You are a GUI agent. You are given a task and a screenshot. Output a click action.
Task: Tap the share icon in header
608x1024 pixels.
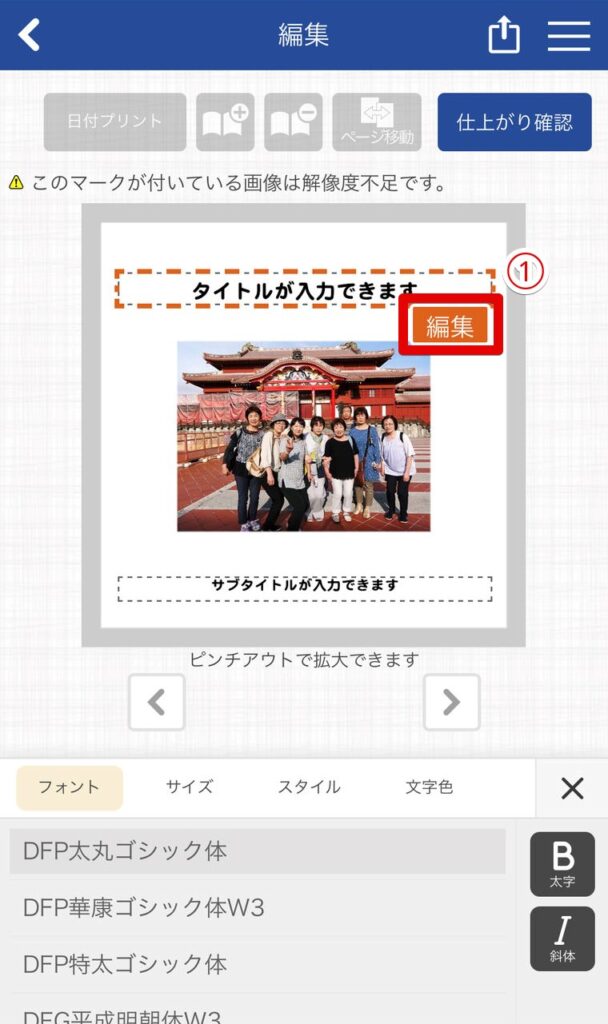pos(504,36)
